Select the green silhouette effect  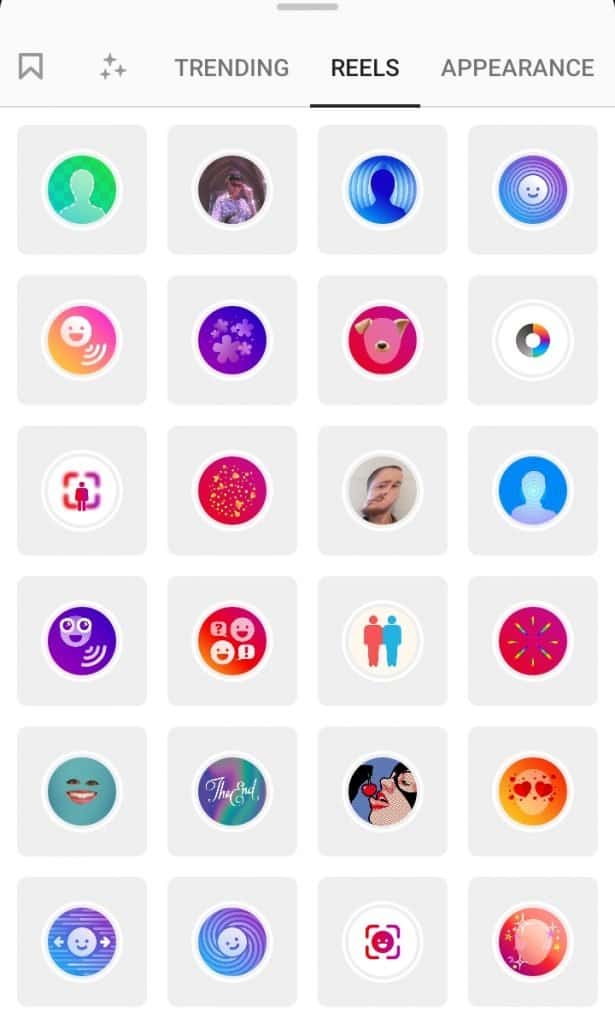(82, 189)
